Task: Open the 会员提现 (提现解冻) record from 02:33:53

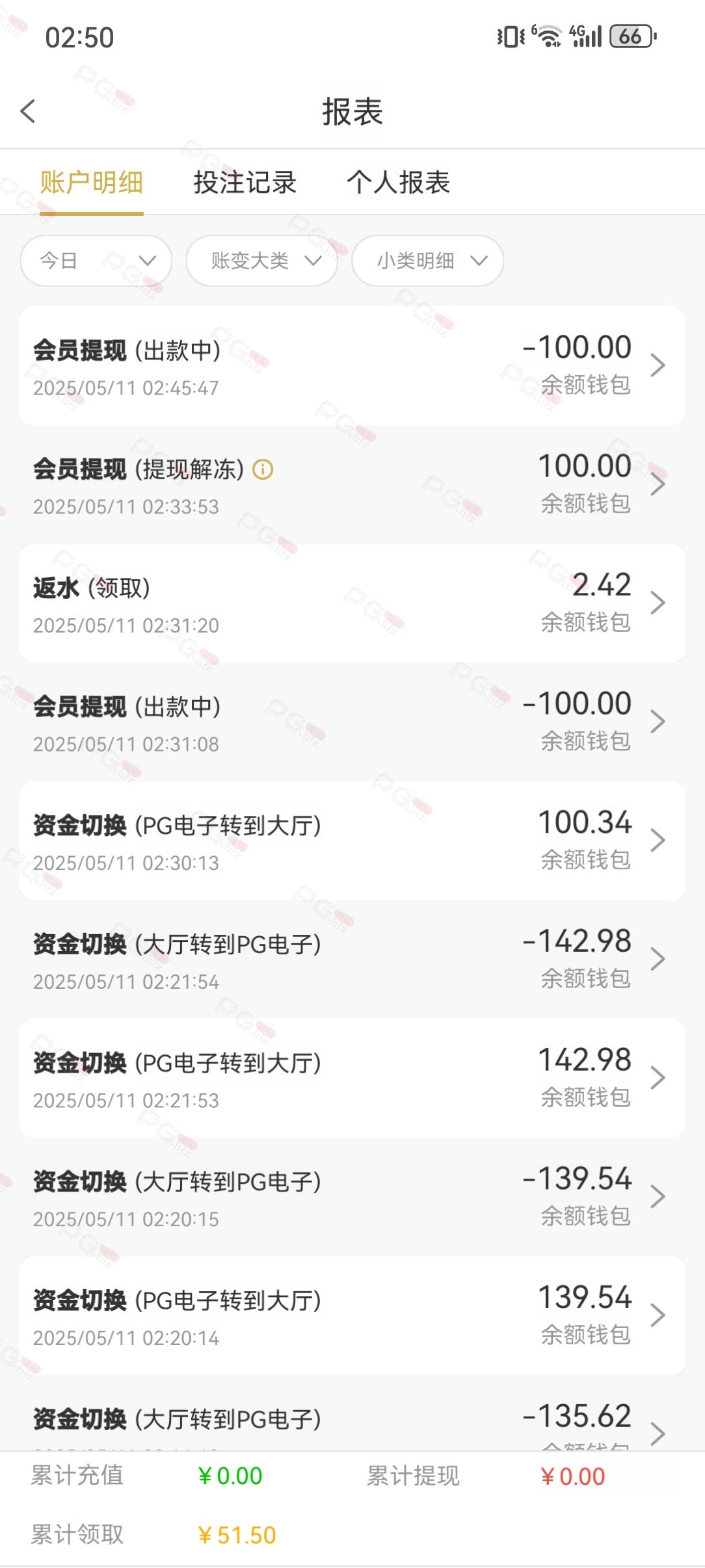Action: point(352,484)
